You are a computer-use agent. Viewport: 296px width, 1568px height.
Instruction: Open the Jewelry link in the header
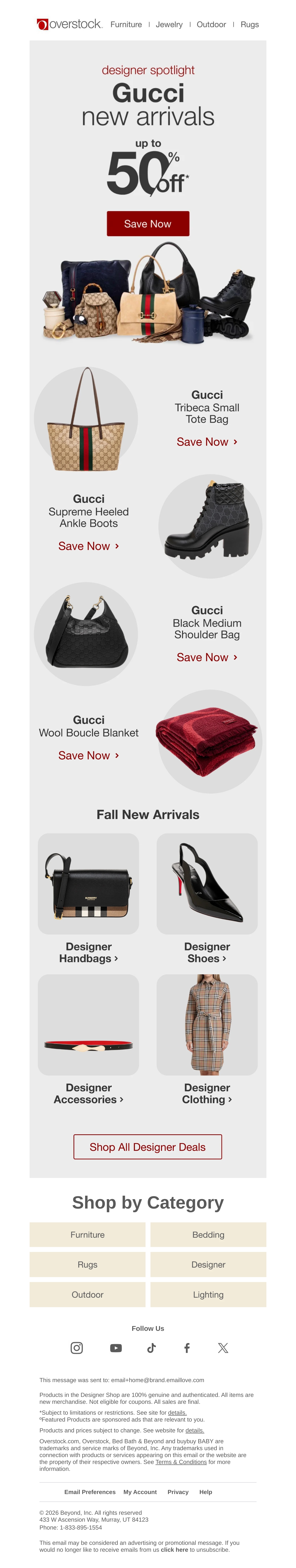[169, 24]
